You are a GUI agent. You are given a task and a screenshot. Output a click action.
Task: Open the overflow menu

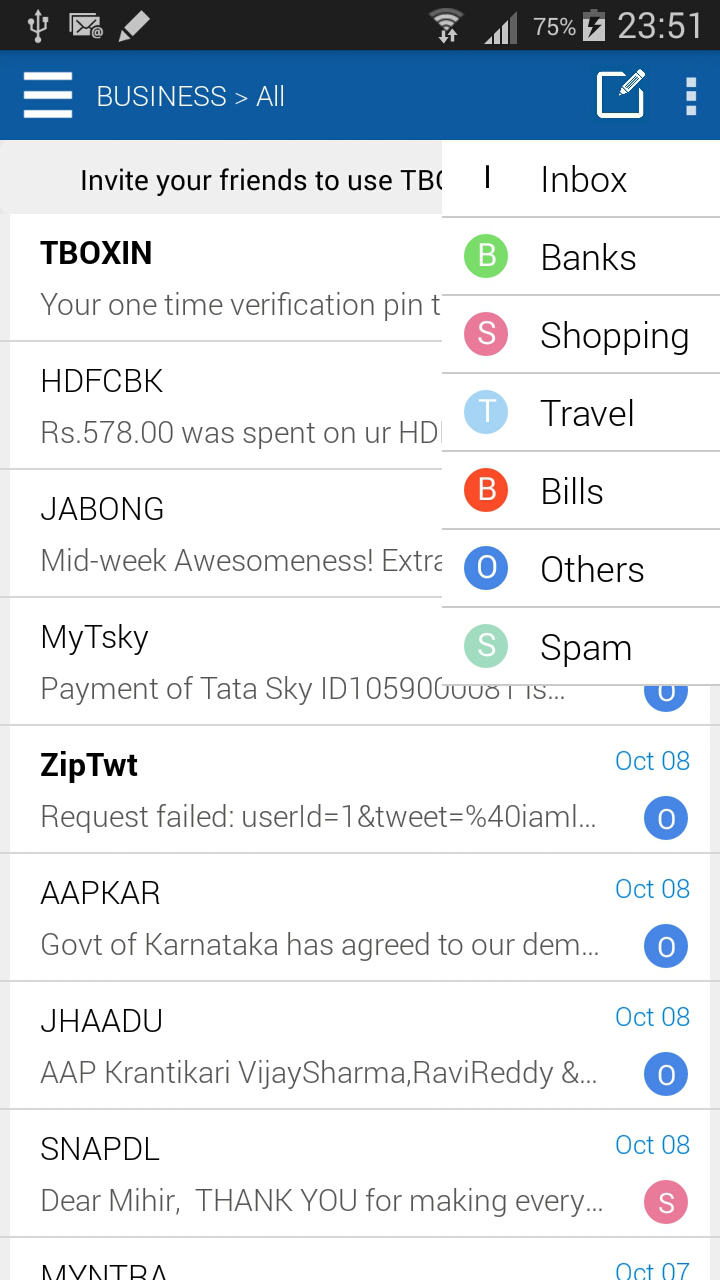(691, 96)
